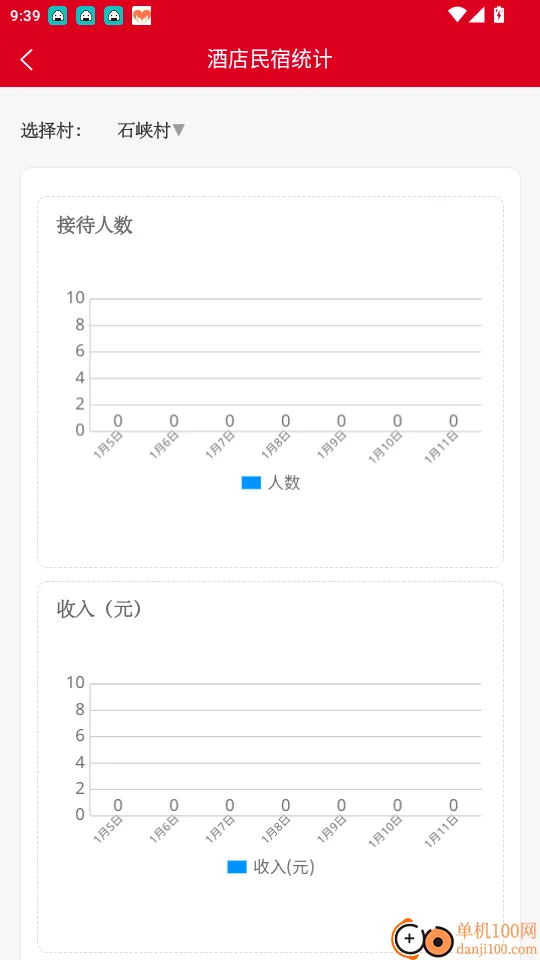
Task: Go back from 酒店民宿统计 page
Action: click(26, 59)
